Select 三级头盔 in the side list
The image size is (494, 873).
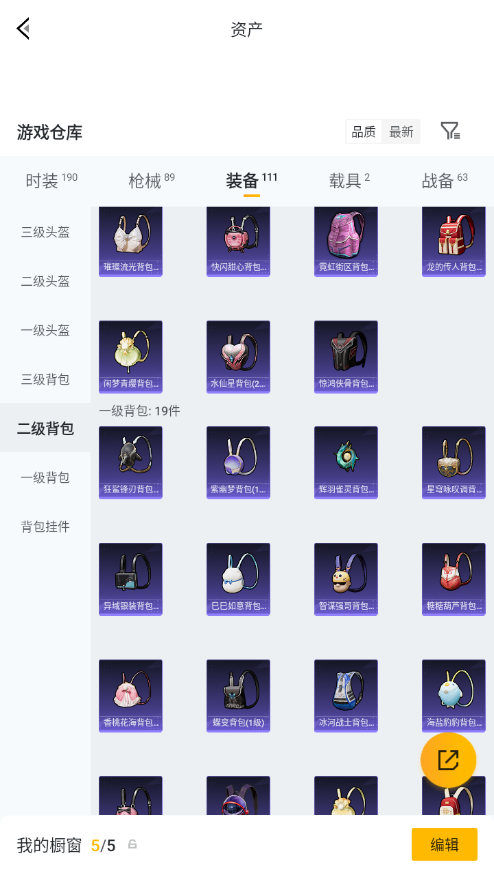click(45, 232)
